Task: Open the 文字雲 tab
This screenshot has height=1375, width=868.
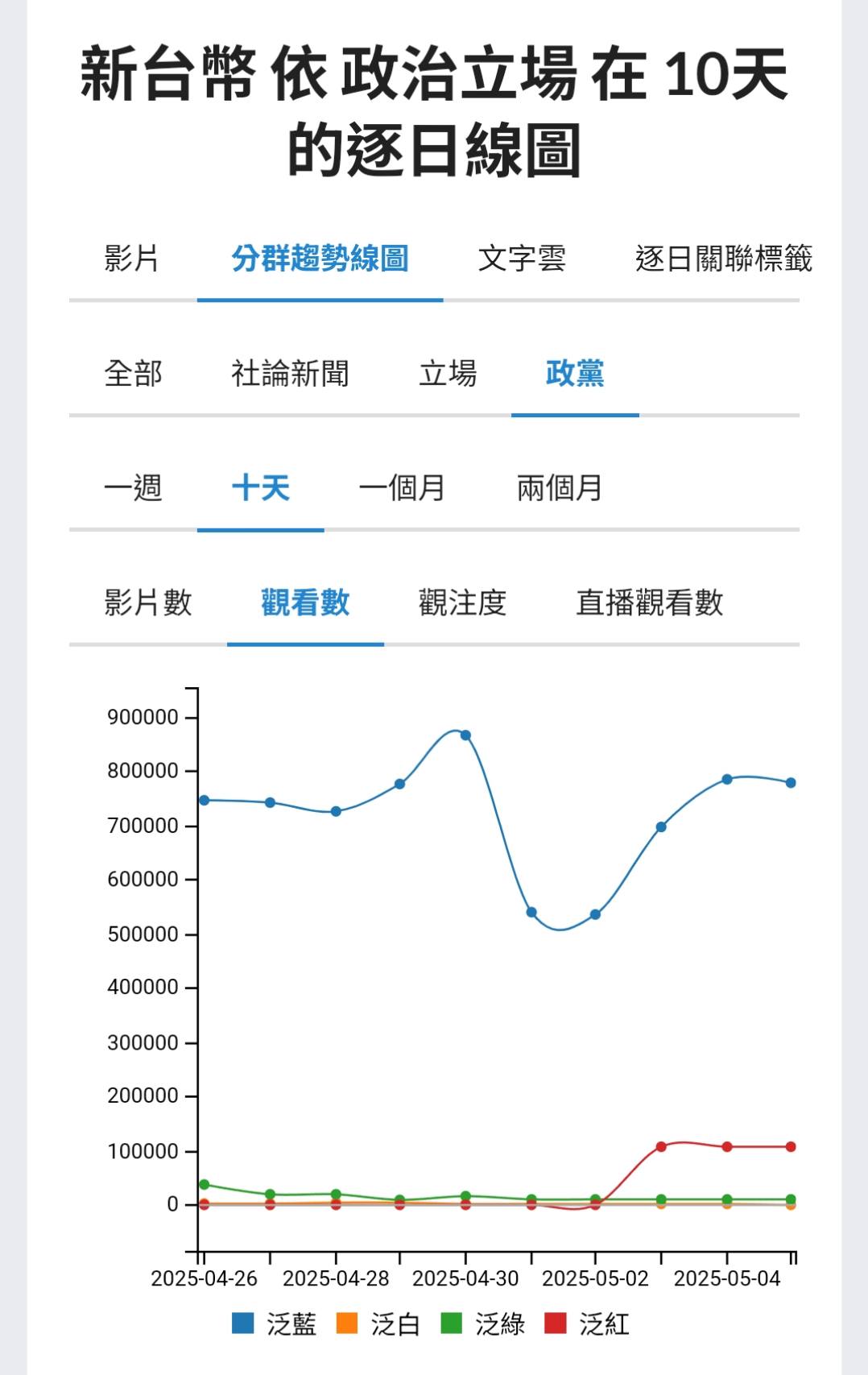Action: [522, 259]
